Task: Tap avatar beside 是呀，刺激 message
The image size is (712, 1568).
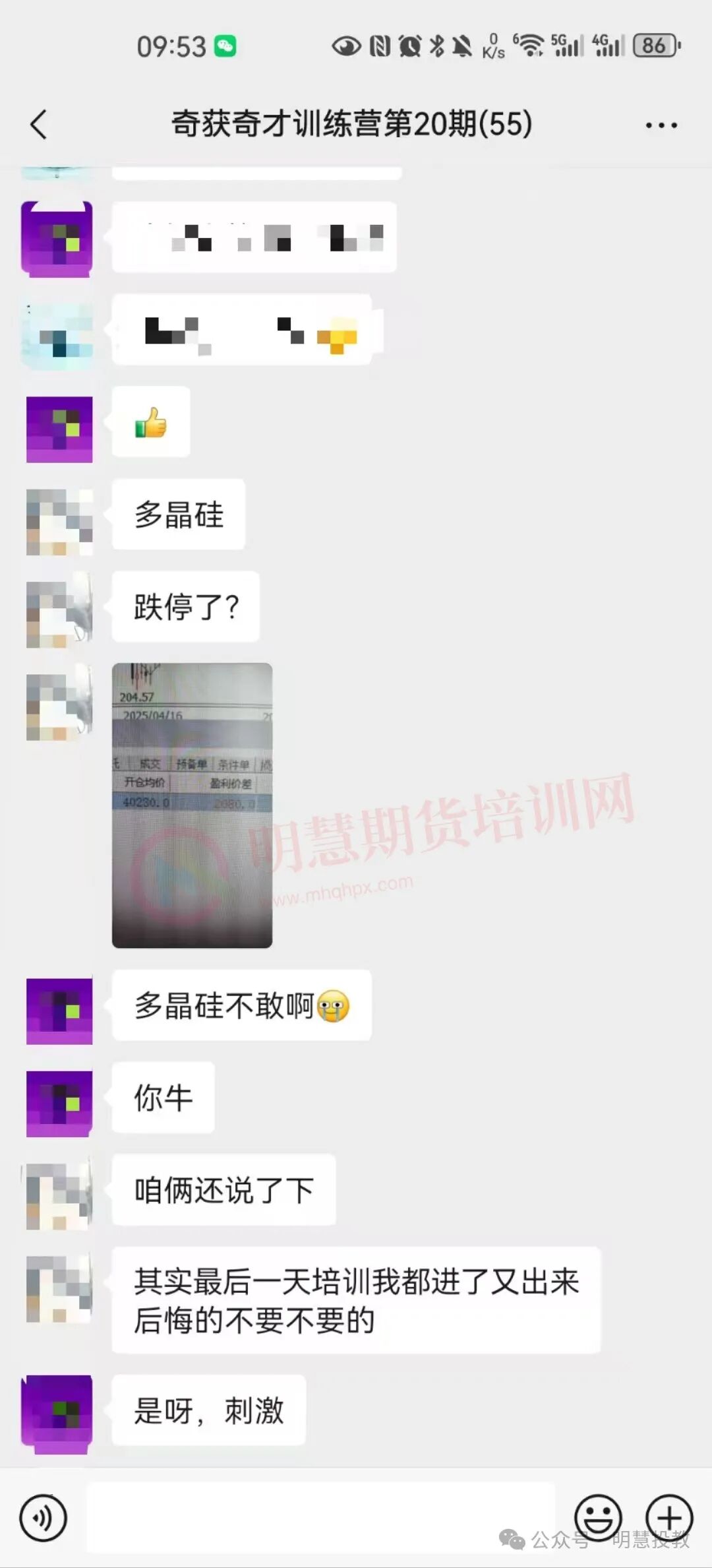Action: pos(57,1413)
